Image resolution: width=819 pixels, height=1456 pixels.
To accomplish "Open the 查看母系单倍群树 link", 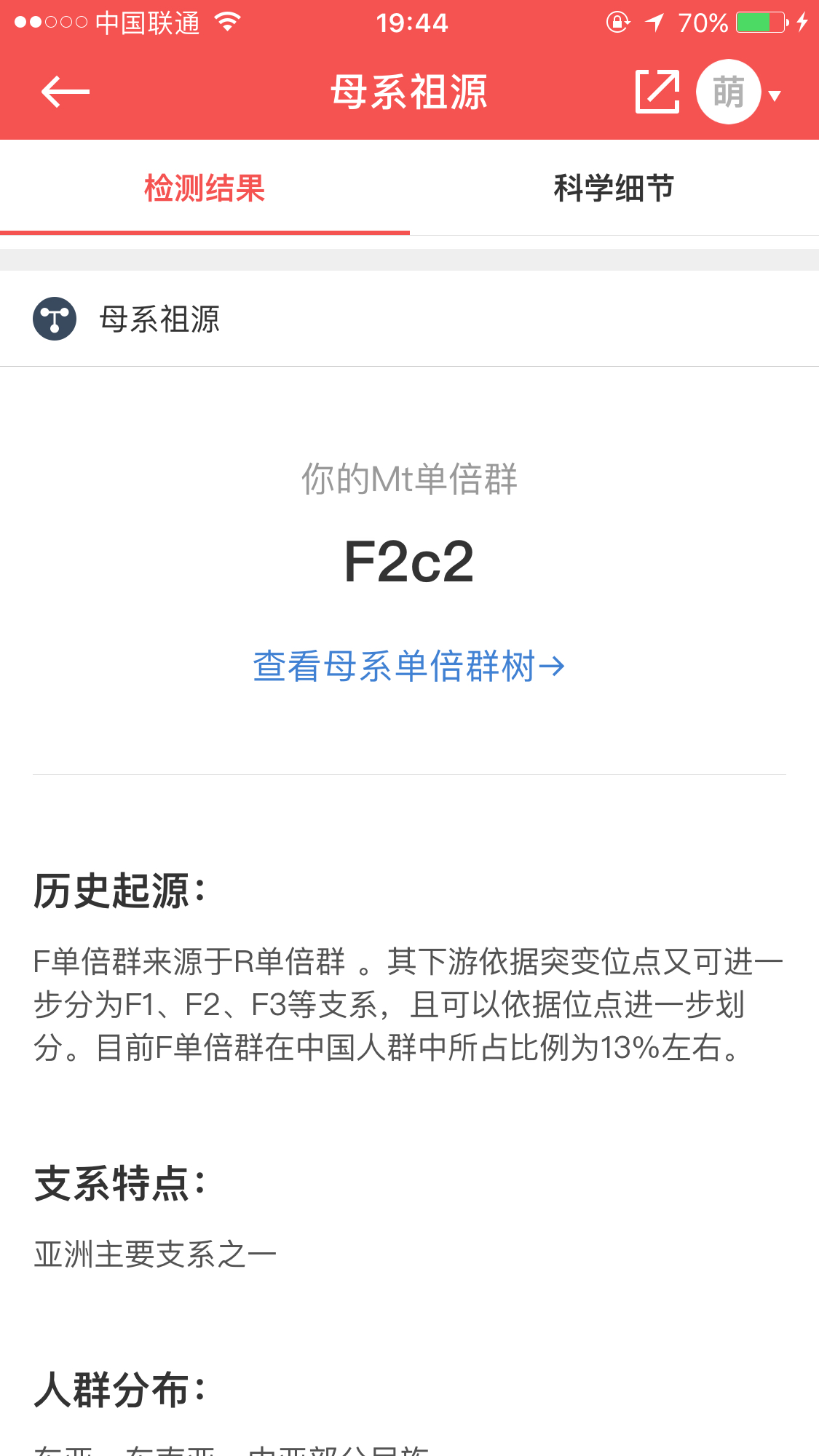I will click(408, 666).
